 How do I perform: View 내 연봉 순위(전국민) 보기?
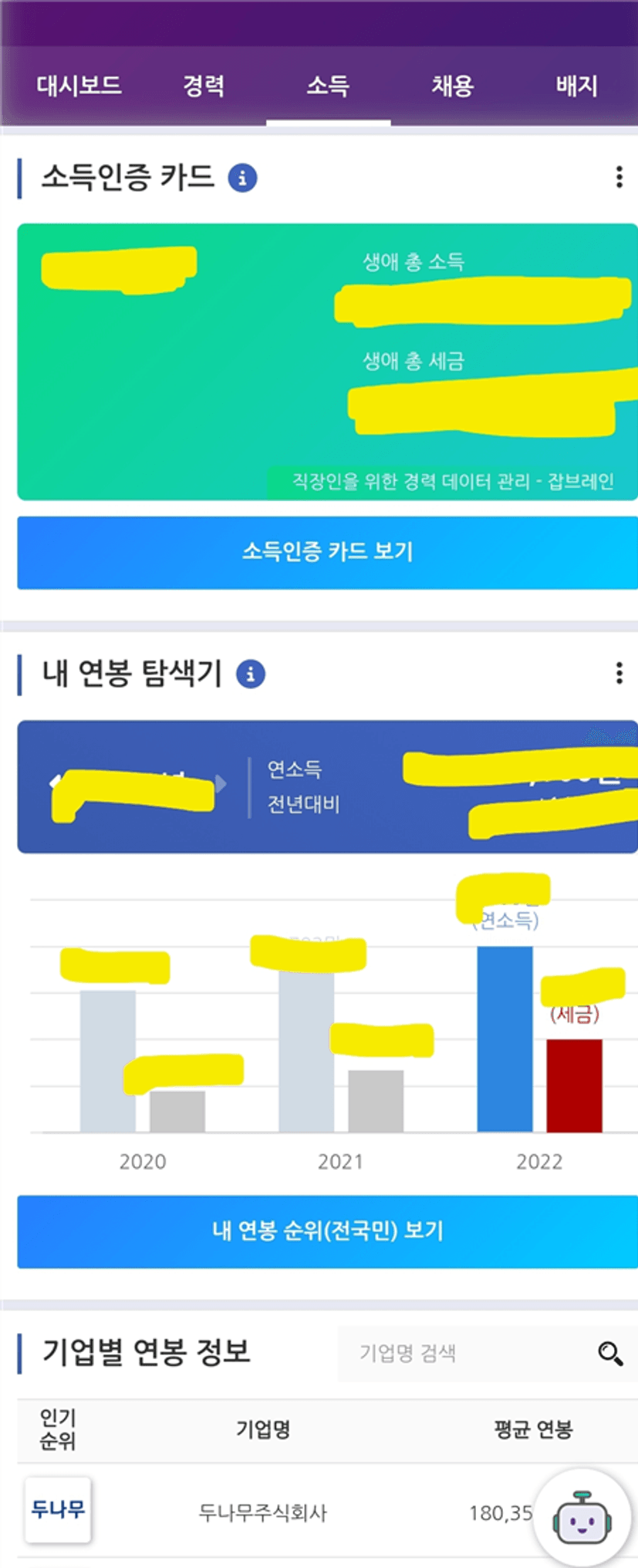[x=327, y=1231]
